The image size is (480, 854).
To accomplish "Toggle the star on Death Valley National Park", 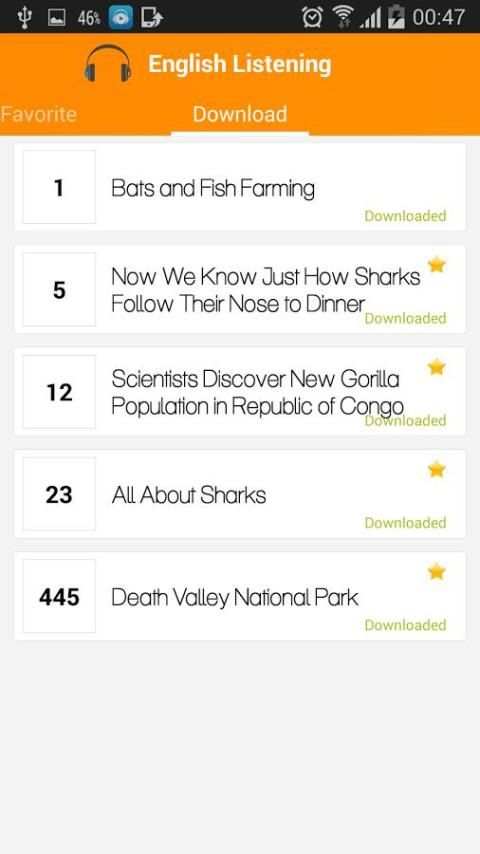I will tap(436, 572).
